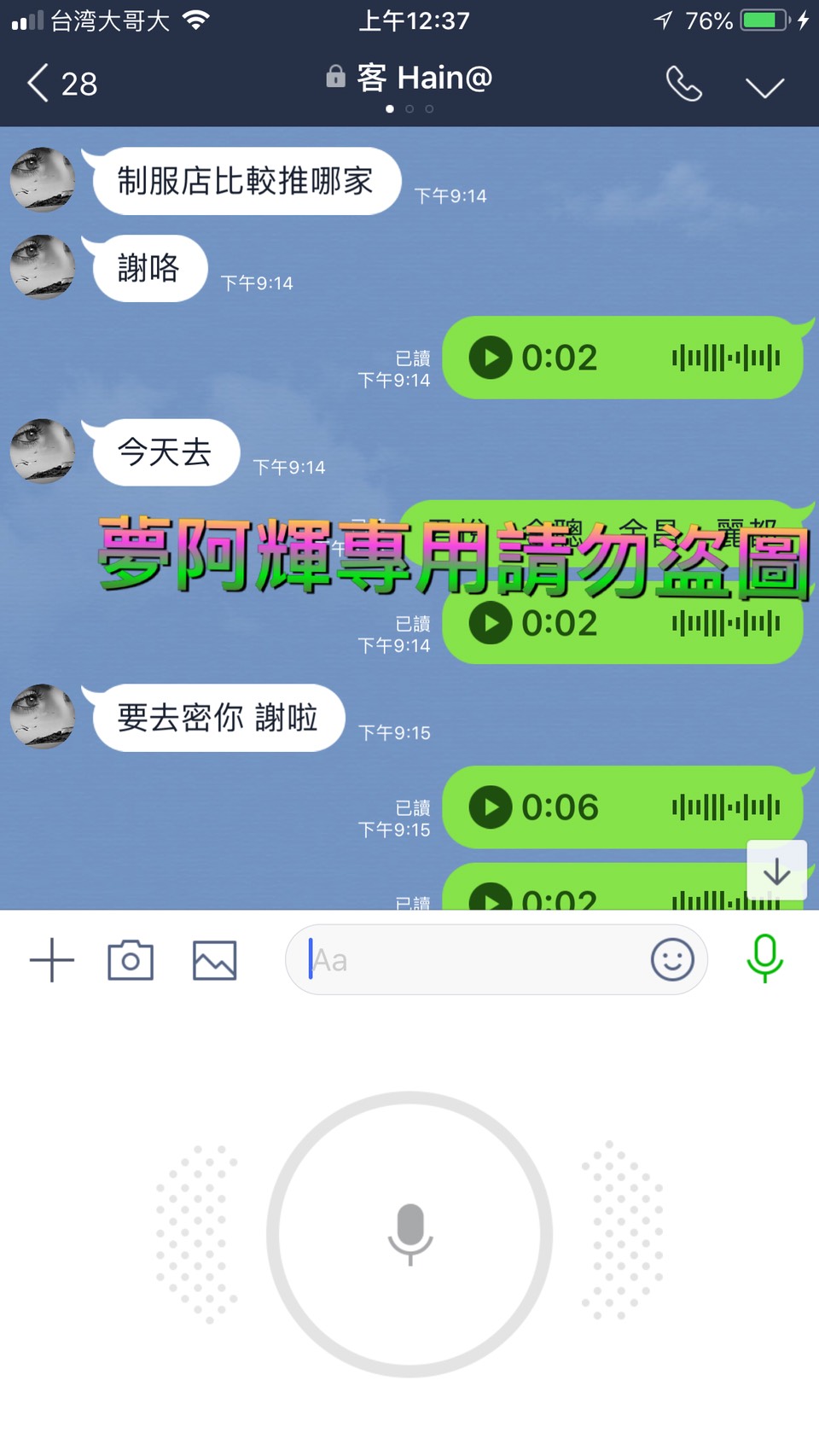
Task: Open sender's avatar next to 要去密你 謝啦
Action: [x=43, y=716]
